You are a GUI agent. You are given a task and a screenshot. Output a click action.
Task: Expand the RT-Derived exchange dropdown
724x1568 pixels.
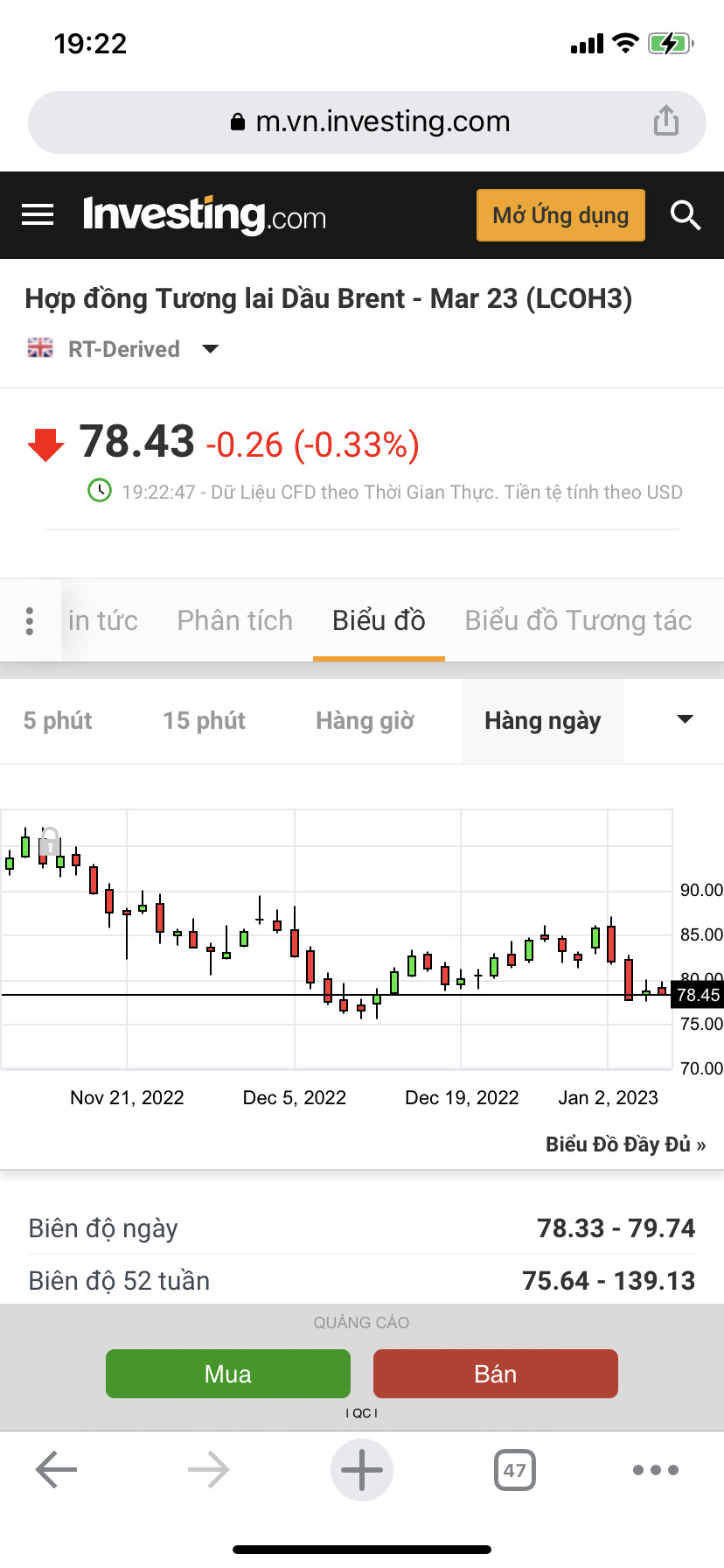pyautogui.click(x=210, y=349)
